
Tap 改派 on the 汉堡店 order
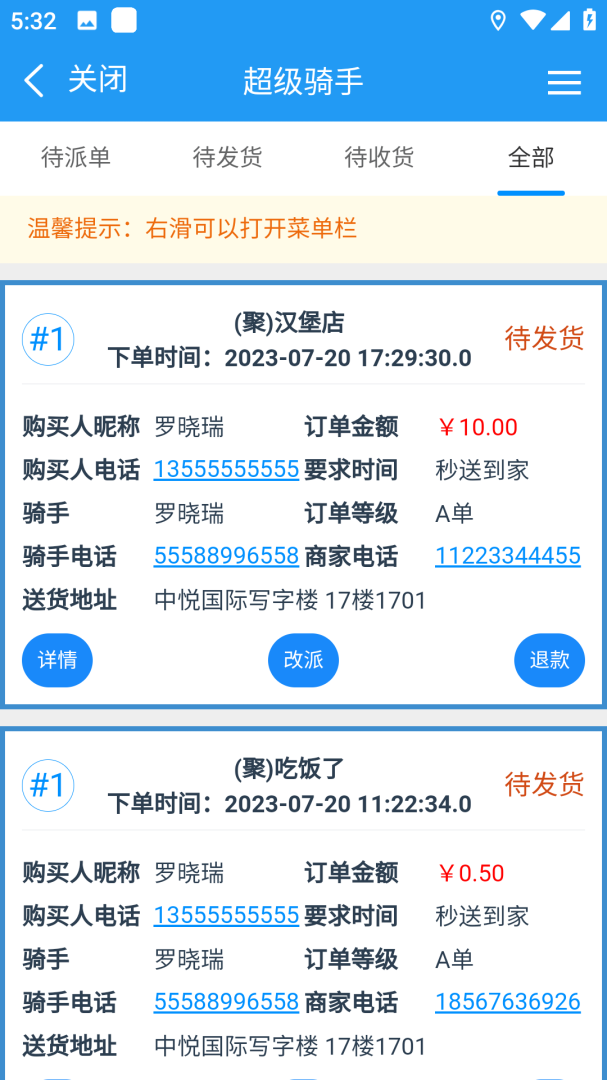click(303, 660)
